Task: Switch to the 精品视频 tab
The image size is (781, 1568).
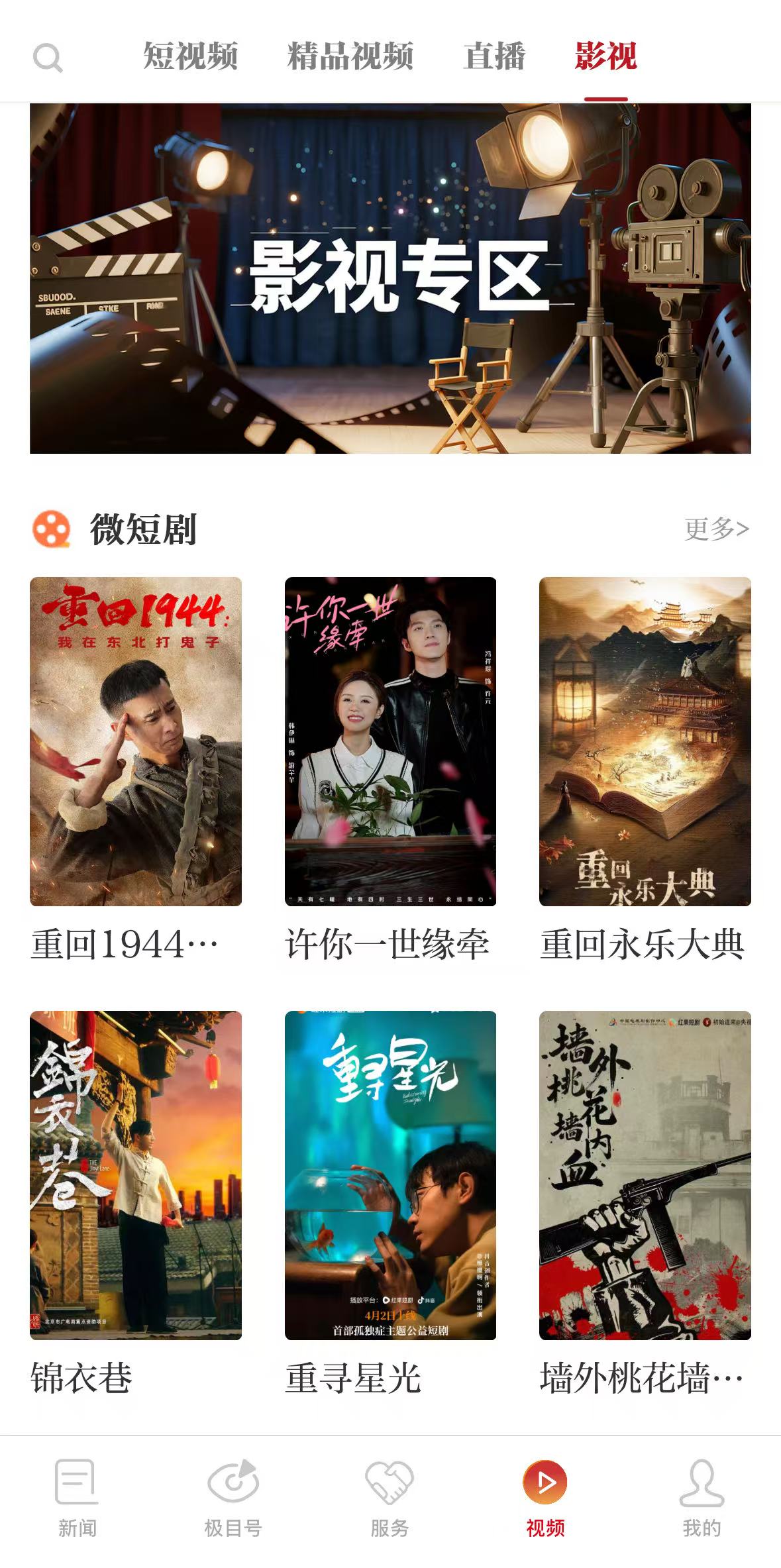Action: coord(350,56)
